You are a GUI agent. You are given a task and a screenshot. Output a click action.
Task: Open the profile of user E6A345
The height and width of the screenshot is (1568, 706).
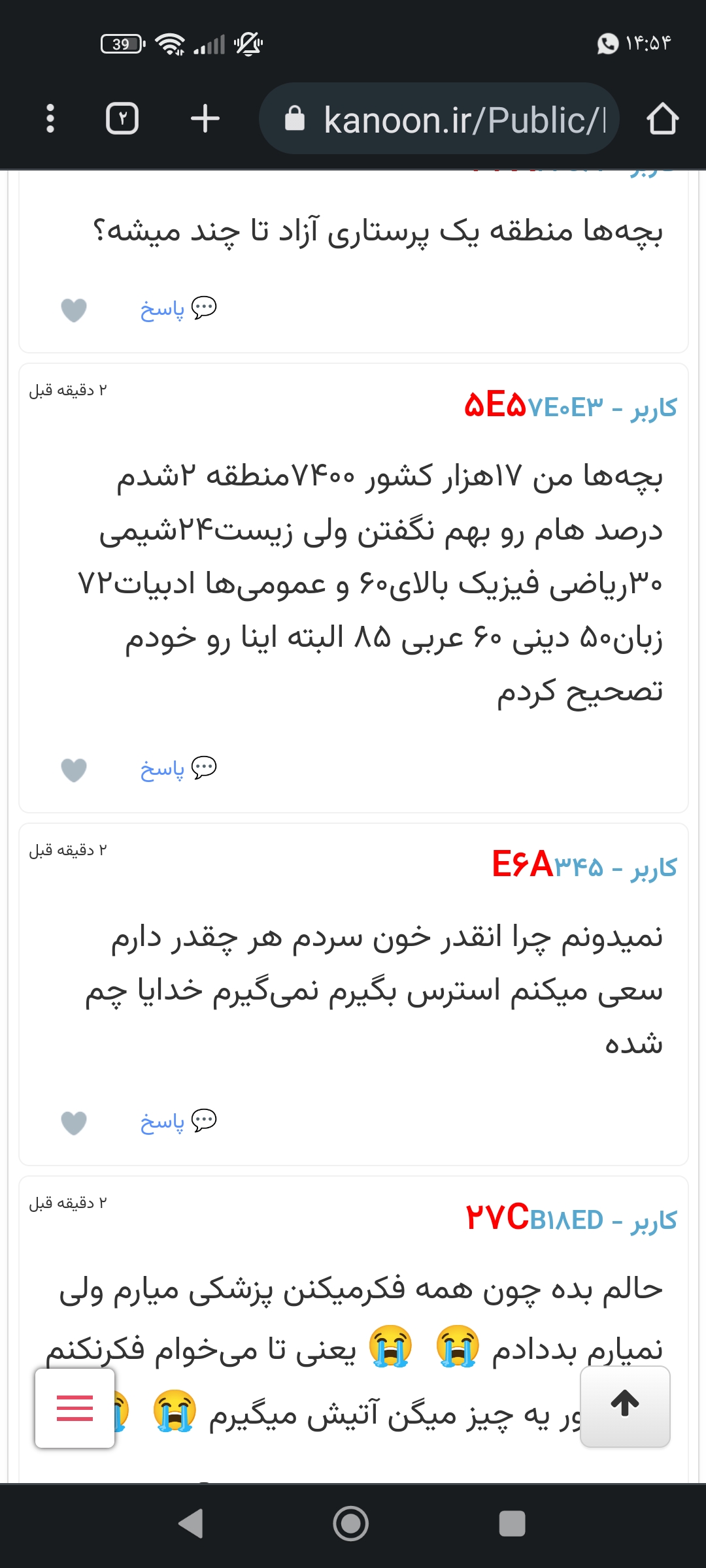click(584, 866)
